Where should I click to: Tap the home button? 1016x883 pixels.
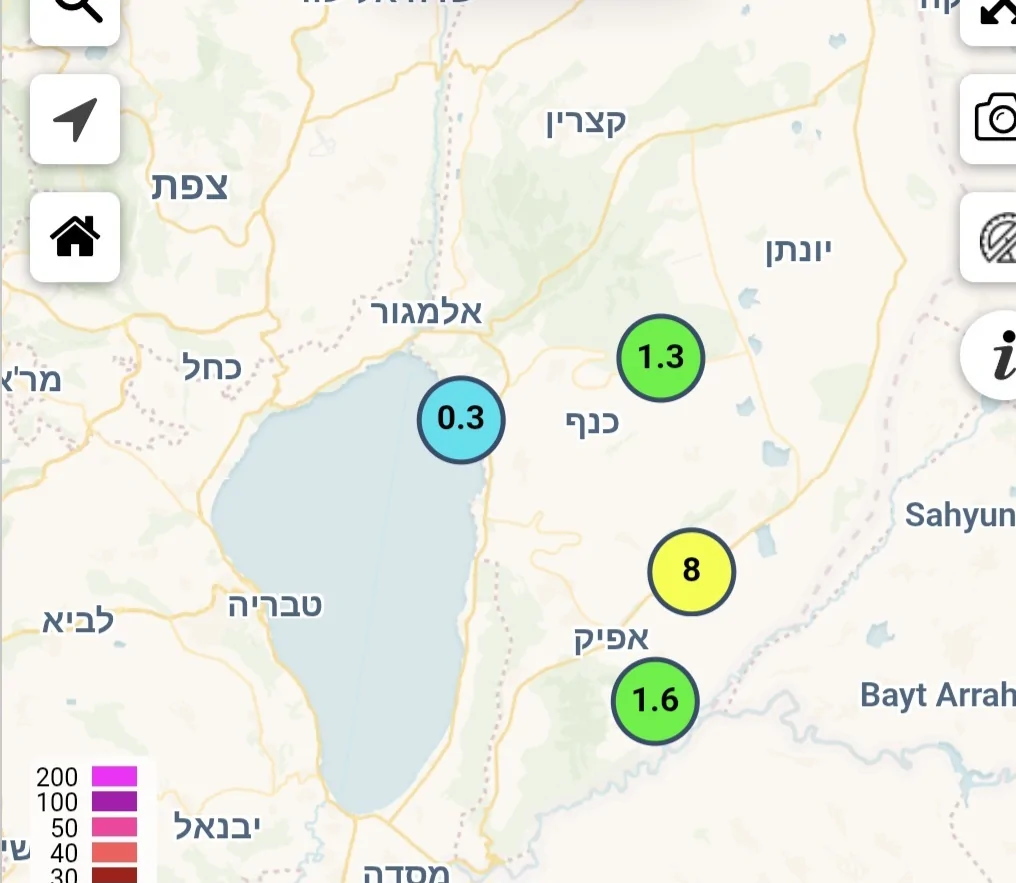pyautogui.click(x=75, y=237)
